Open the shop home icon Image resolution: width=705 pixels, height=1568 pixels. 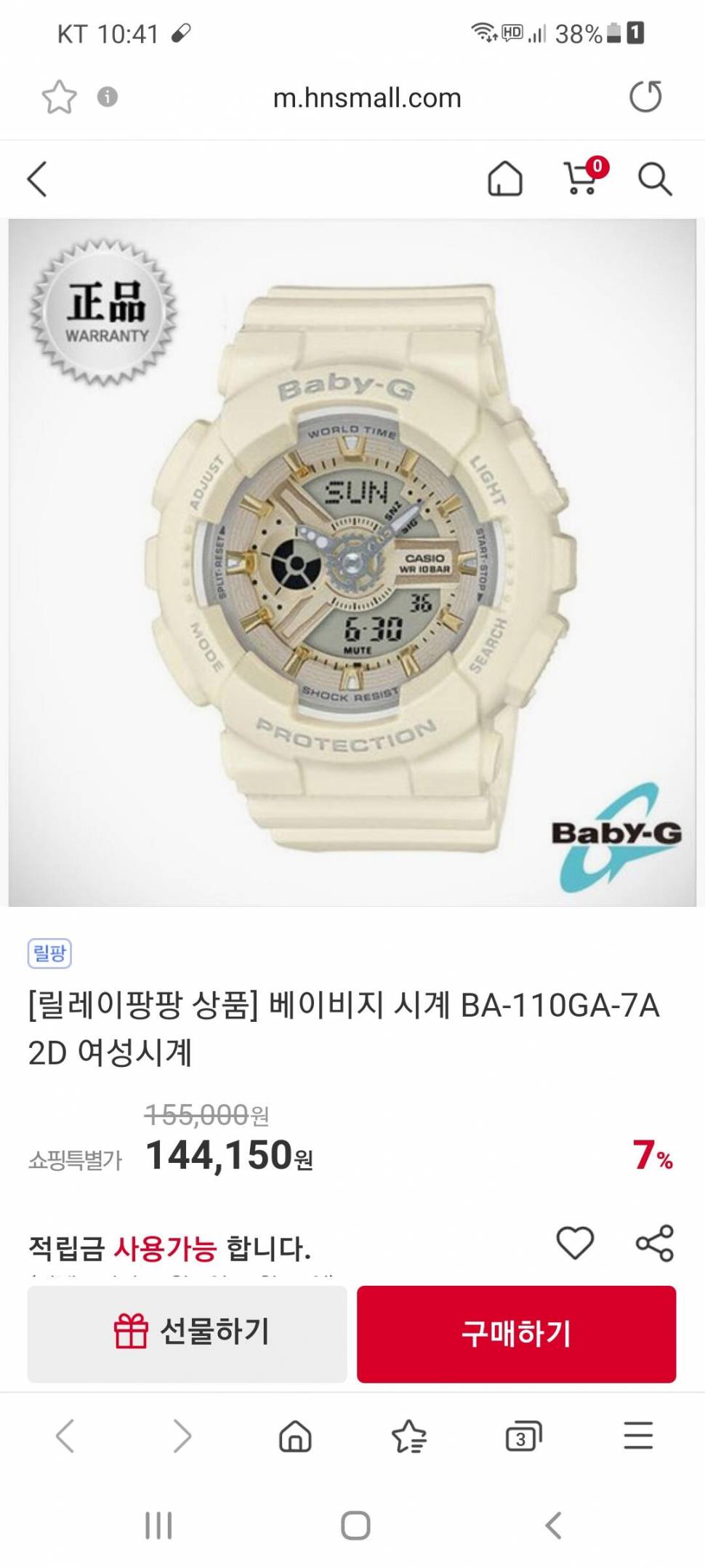(x=504, y=179)
